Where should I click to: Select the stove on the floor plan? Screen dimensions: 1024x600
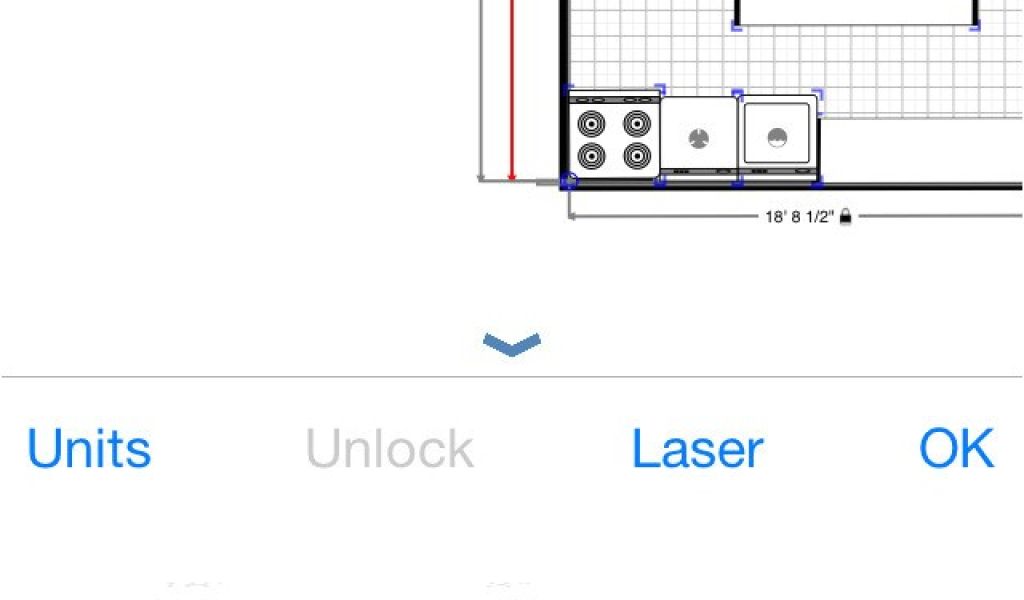[613, 140]
